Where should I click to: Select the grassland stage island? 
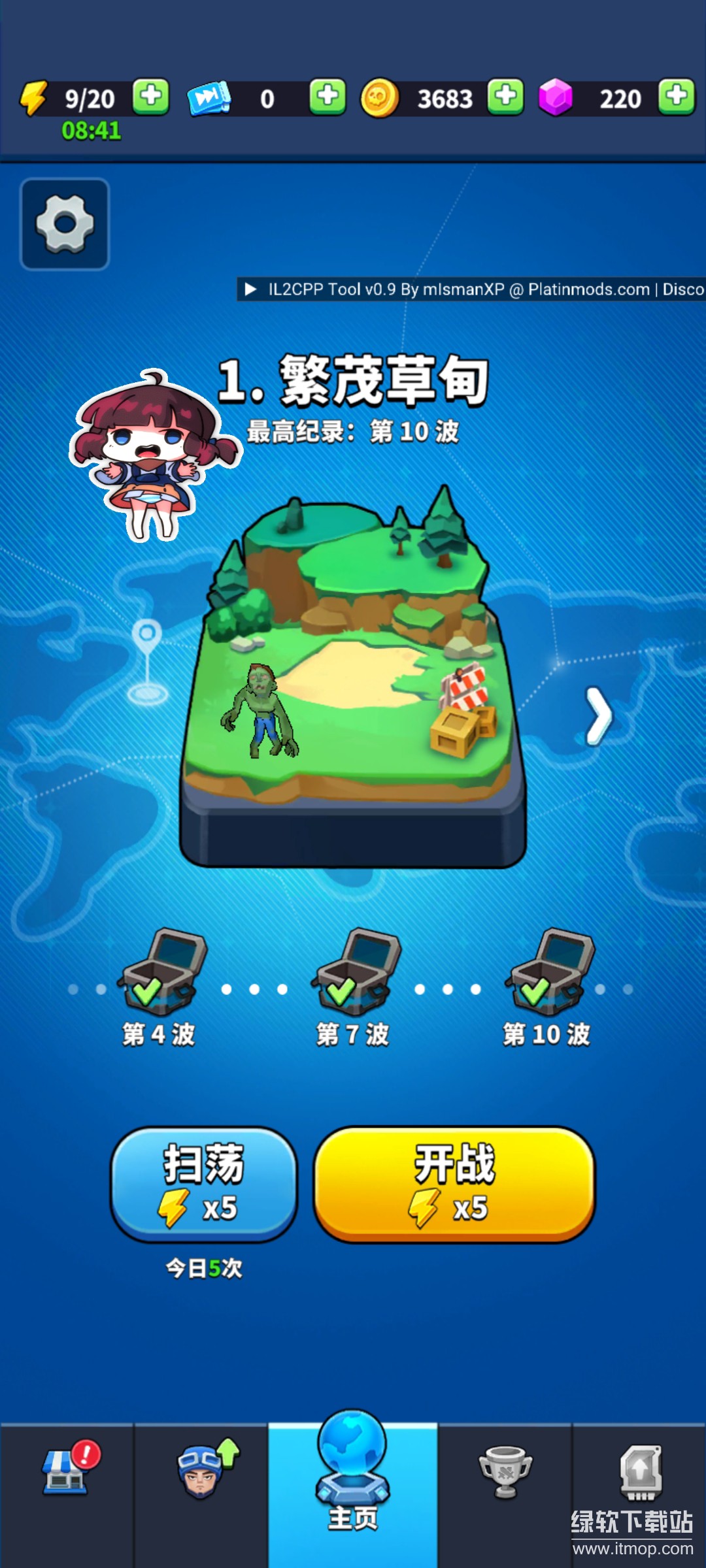coord(353,673)
